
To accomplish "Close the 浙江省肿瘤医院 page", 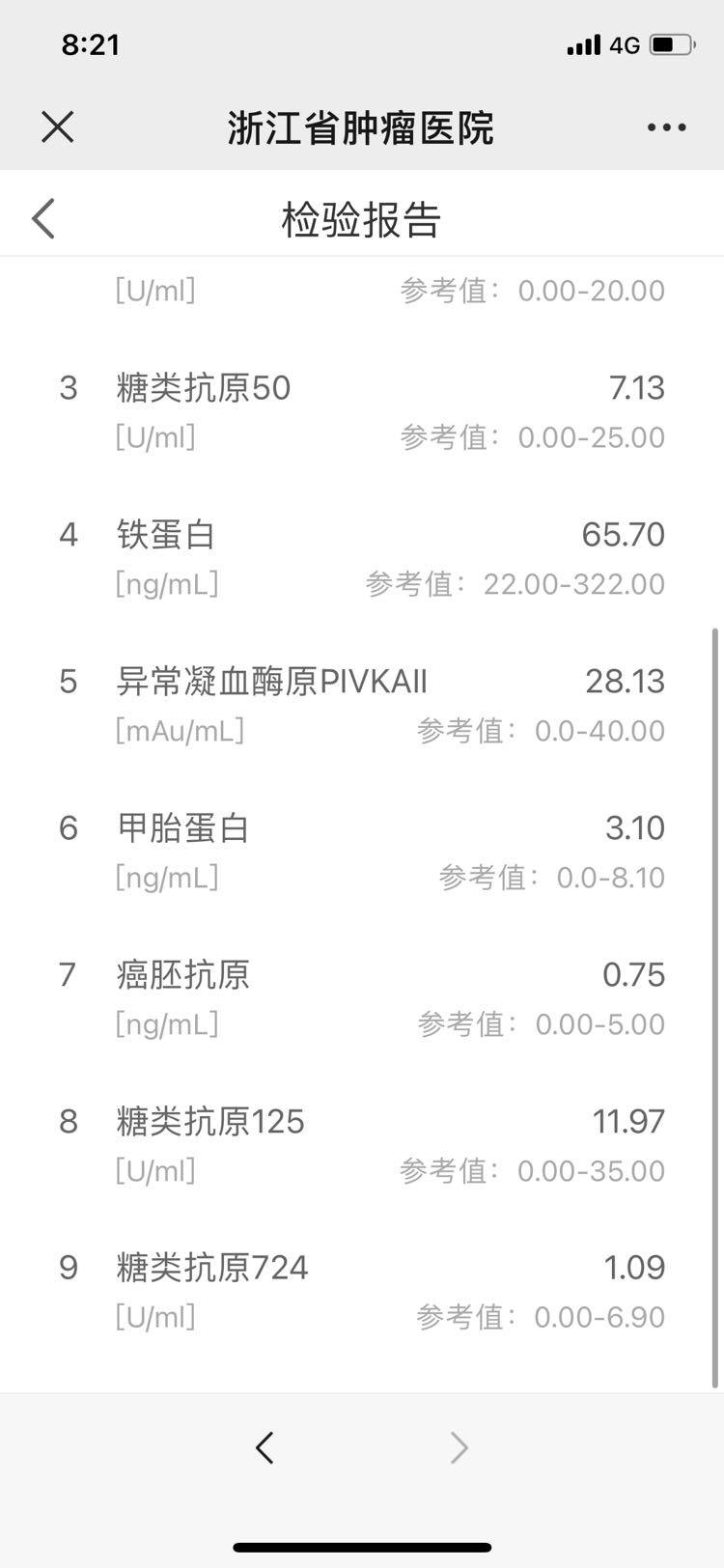I will [x=58, y=126].
